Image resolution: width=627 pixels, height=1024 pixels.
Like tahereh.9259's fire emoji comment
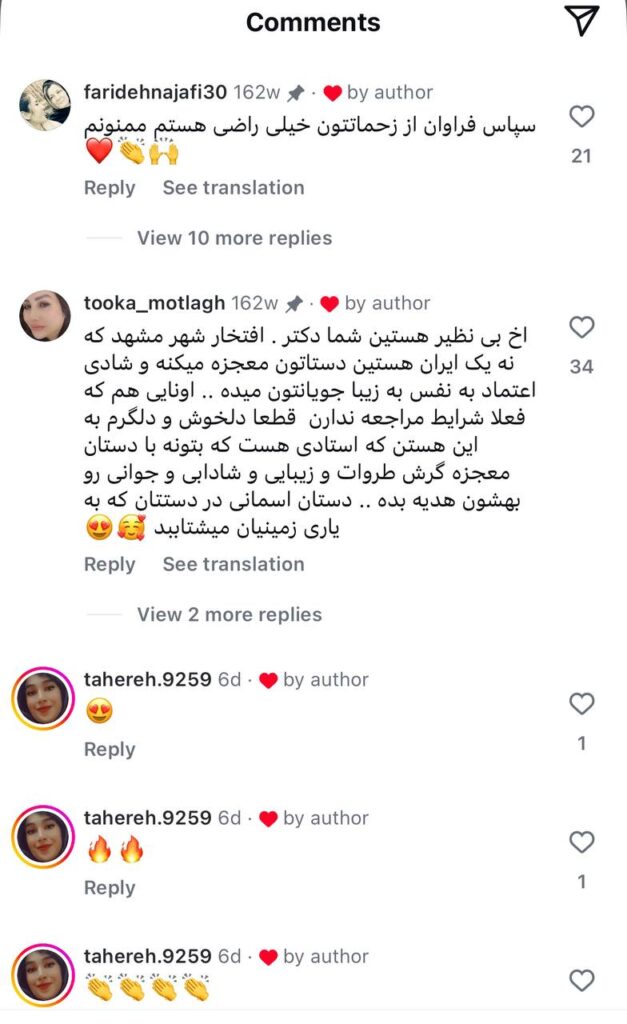(581, 842)
